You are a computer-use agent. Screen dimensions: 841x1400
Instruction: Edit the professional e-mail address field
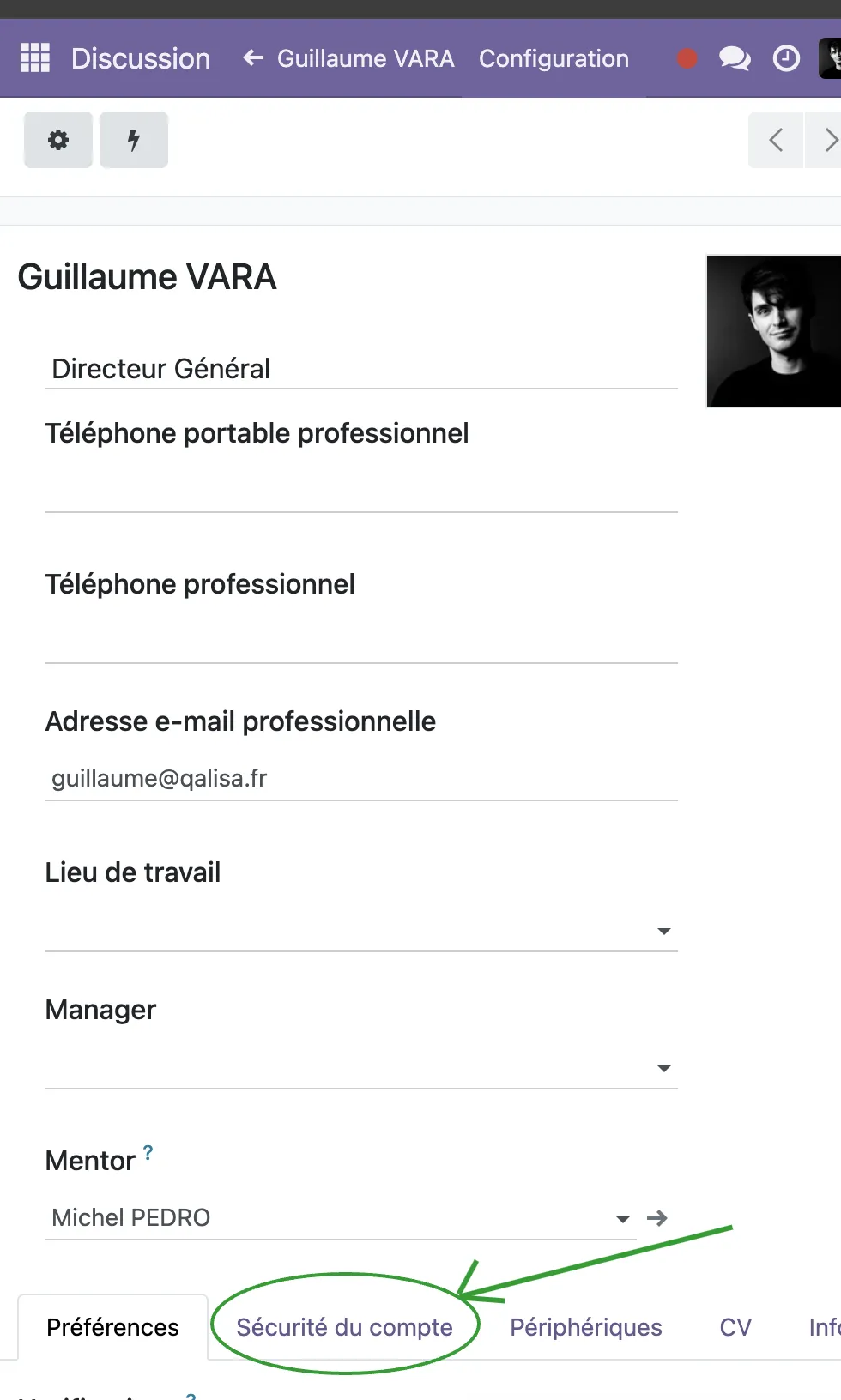(361, 778)
